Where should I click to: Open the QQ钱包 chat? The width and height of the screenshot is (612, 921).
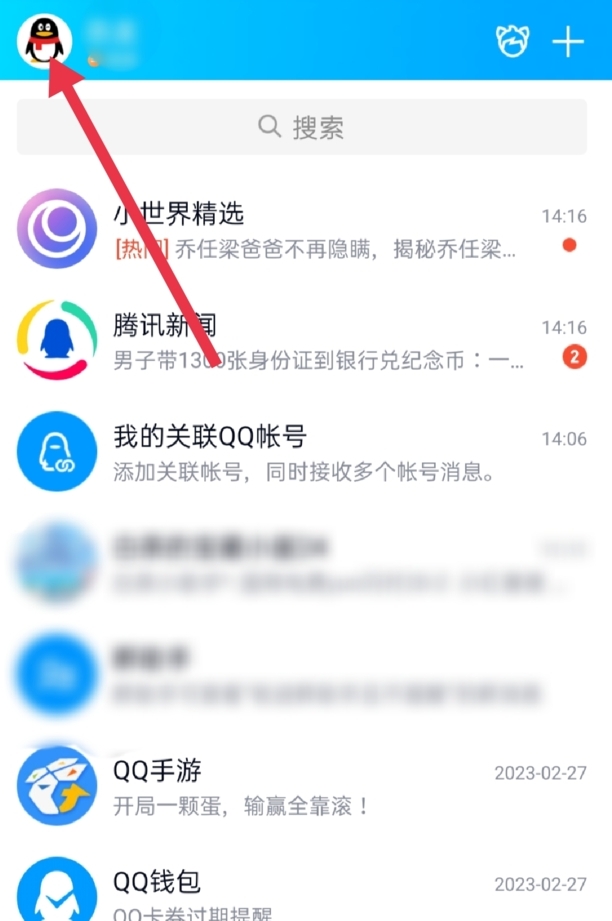click(x=300, y=892)
